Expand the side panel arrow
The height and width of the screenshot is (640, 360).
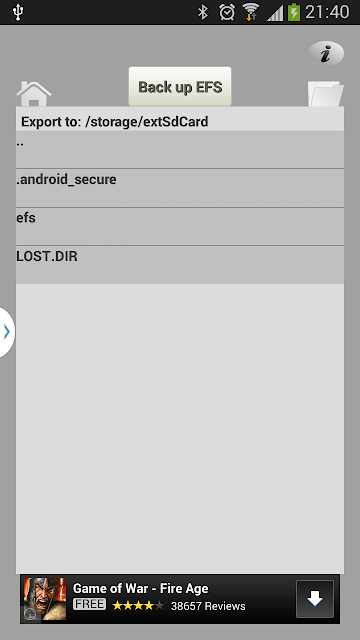(7, 332)
